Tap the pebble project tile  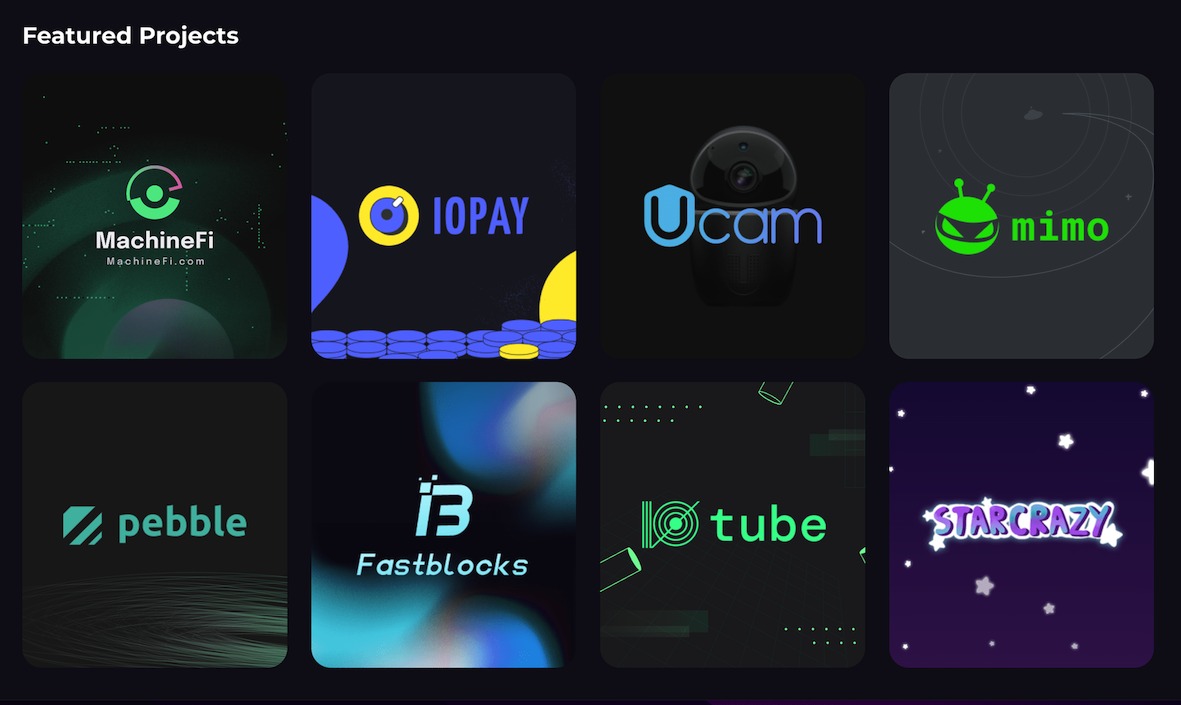[x=155, y=524]
